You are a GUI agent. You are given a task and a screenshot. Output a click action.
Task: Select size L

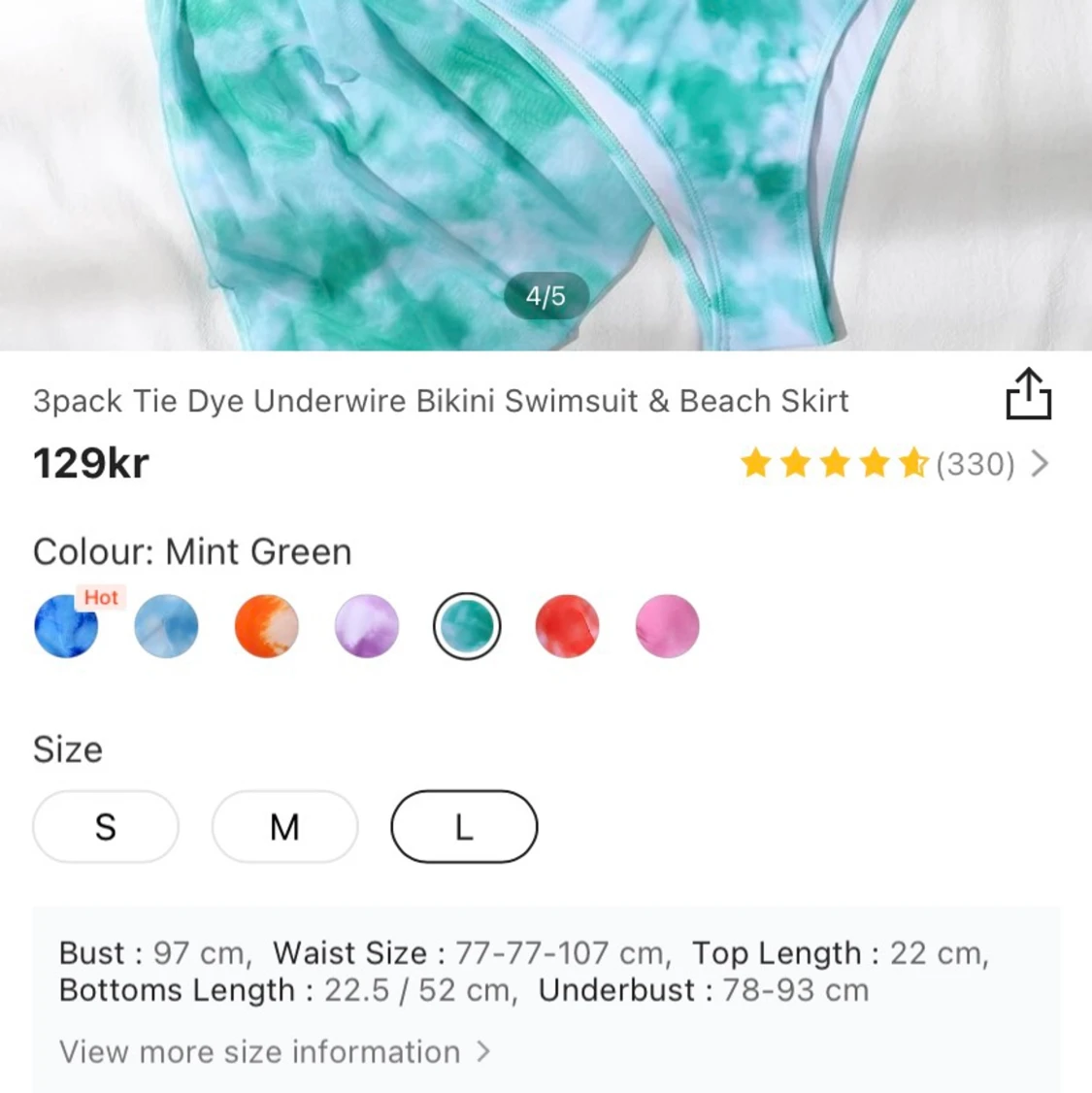tap(463, 827)
